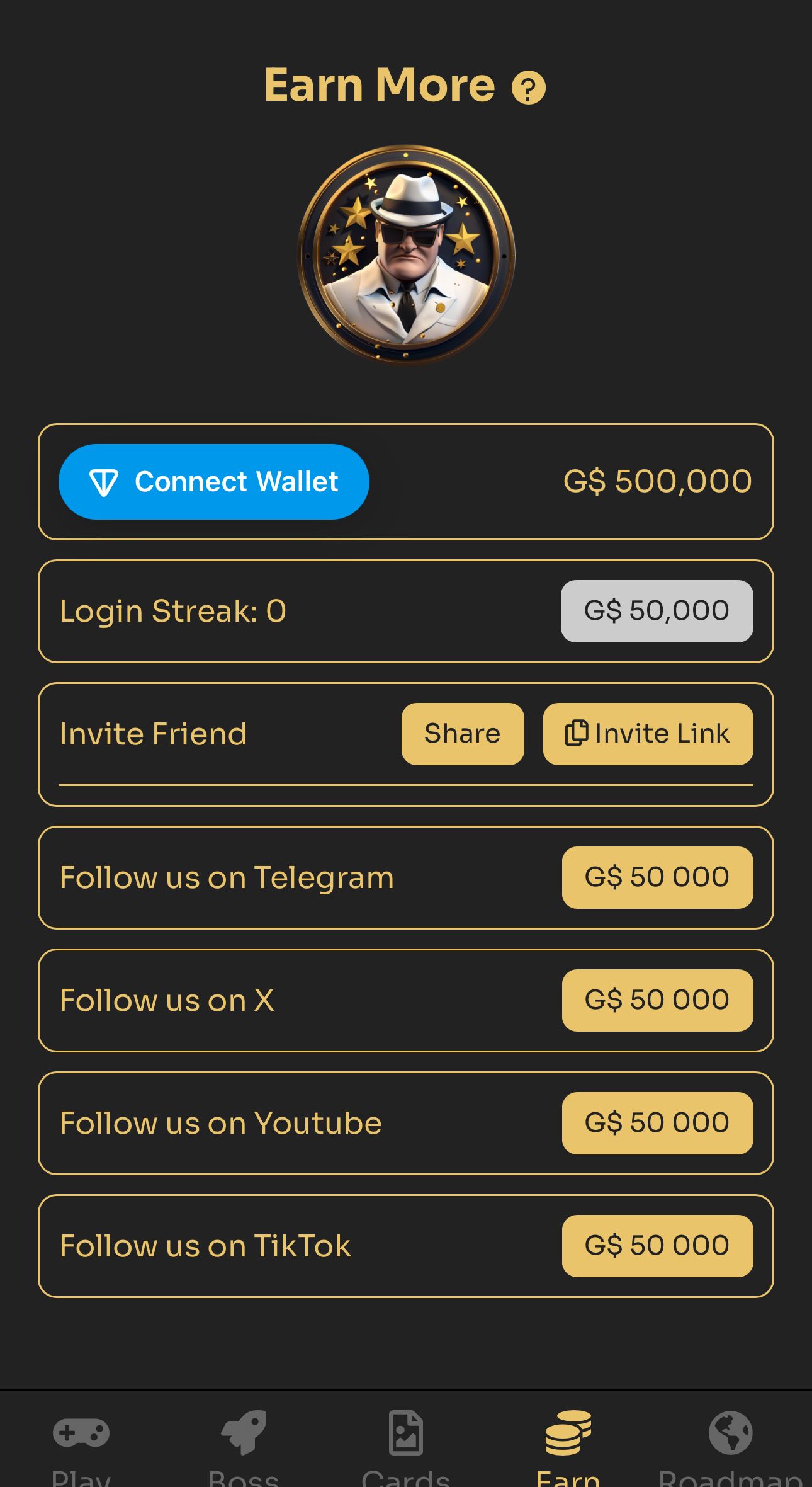Claim the Login Streak G$ 50,000 reward
Image resolution: width=812 pixels, height=1487 pixels.
657,610
